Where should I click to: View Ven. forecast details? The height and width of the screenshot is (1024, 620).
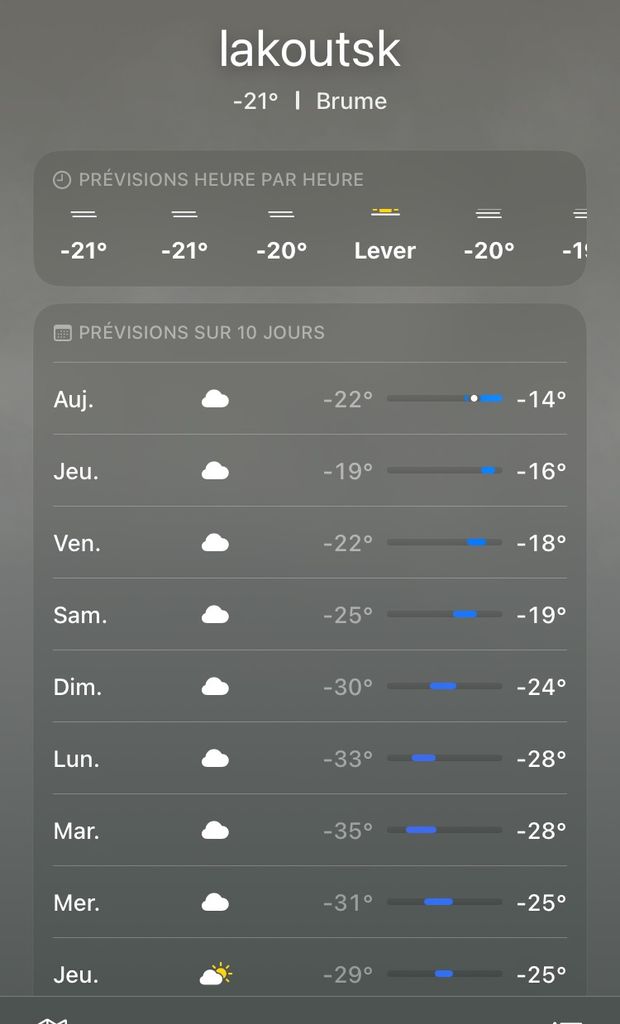[310, 543]
